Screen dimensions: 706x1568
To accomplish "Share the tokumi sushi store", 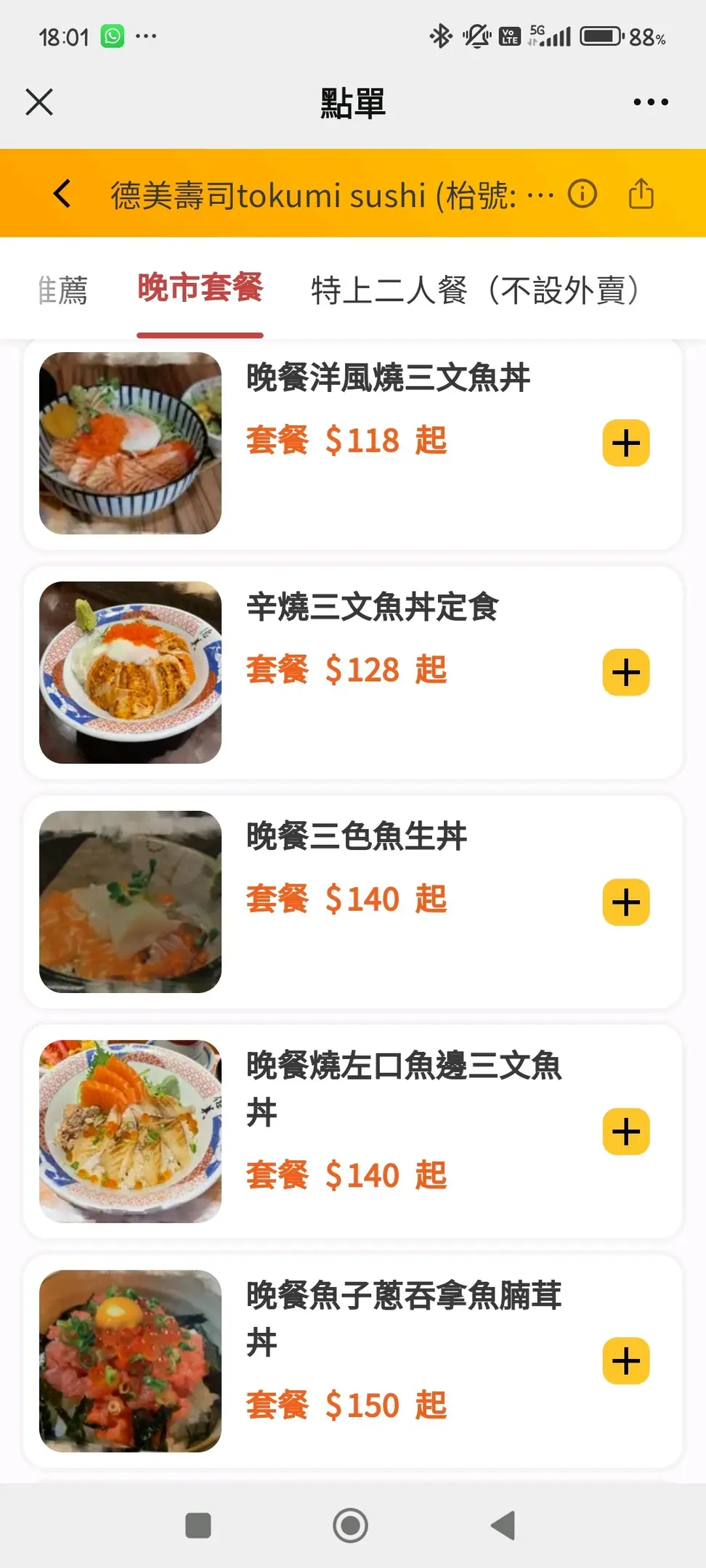I will 641,194.
